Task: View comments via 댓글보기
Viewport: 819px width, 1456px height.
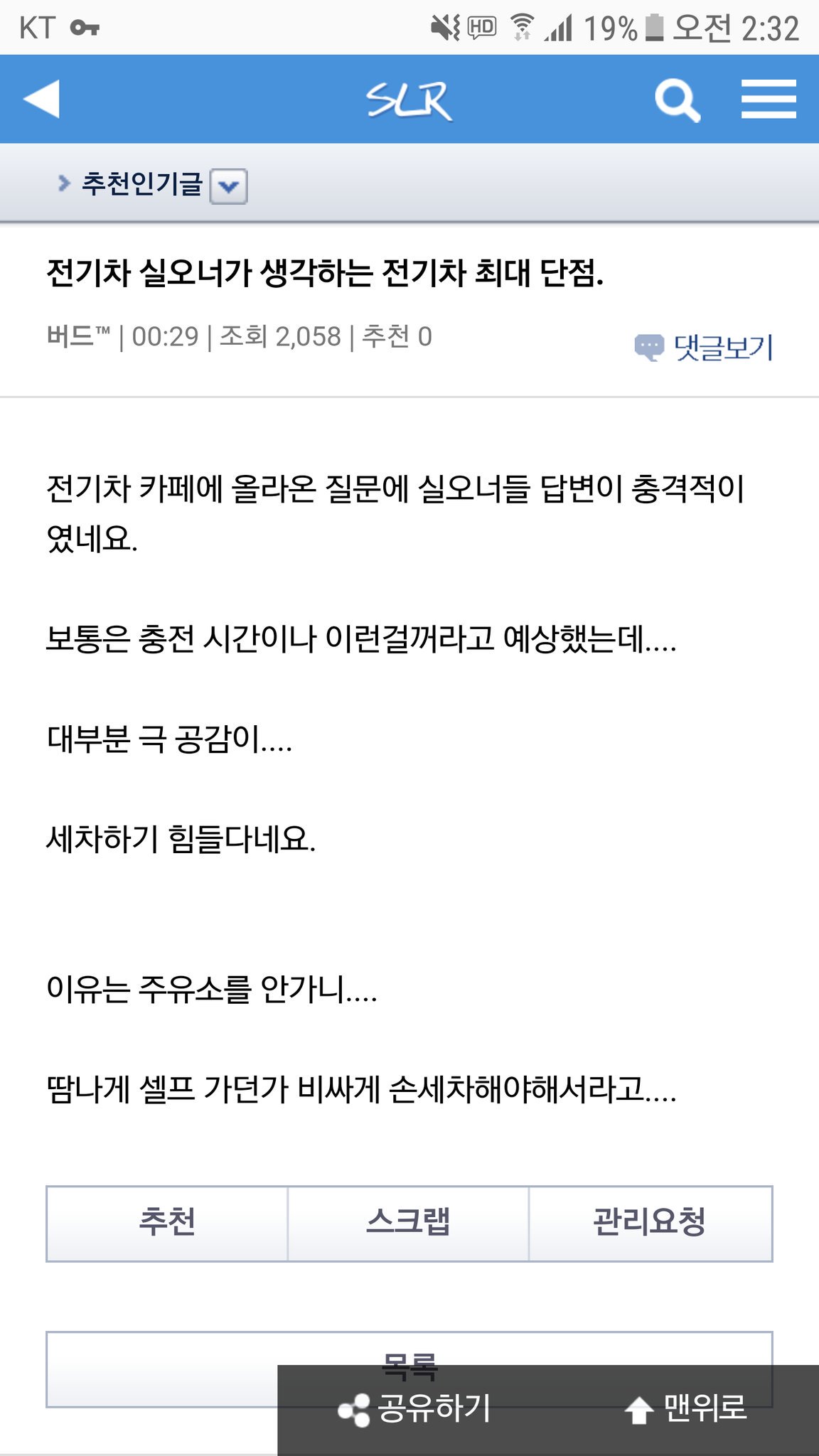Action: tap(704, 348)
